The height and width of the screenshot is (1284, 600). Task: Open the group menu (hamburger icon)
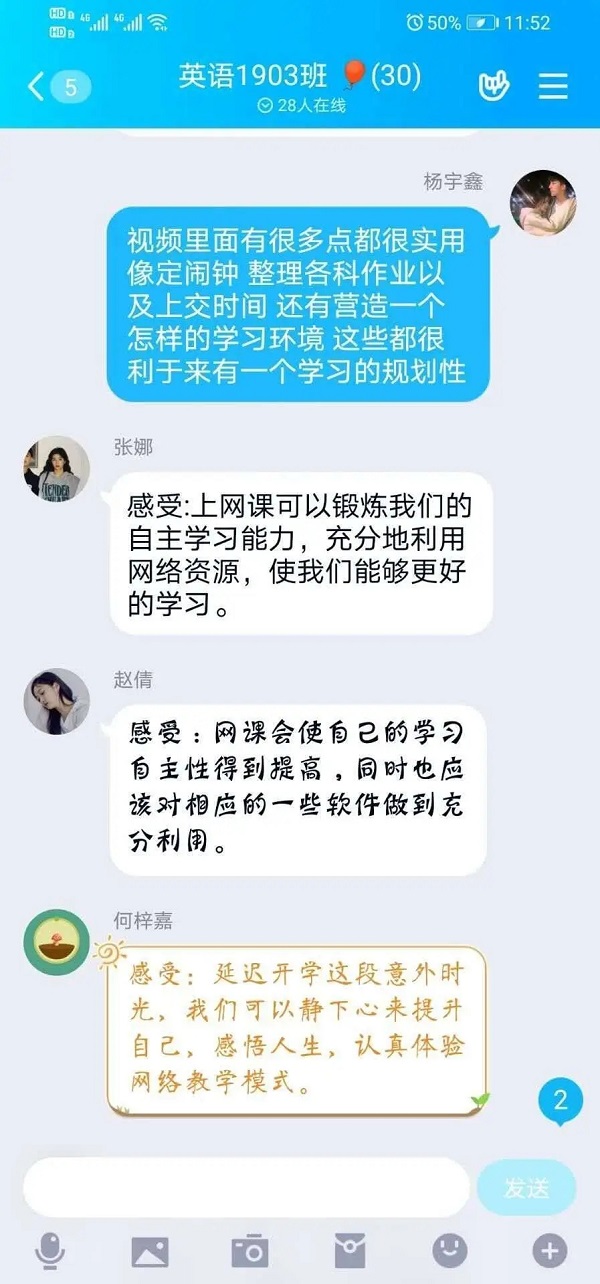[x=553, y=86]
